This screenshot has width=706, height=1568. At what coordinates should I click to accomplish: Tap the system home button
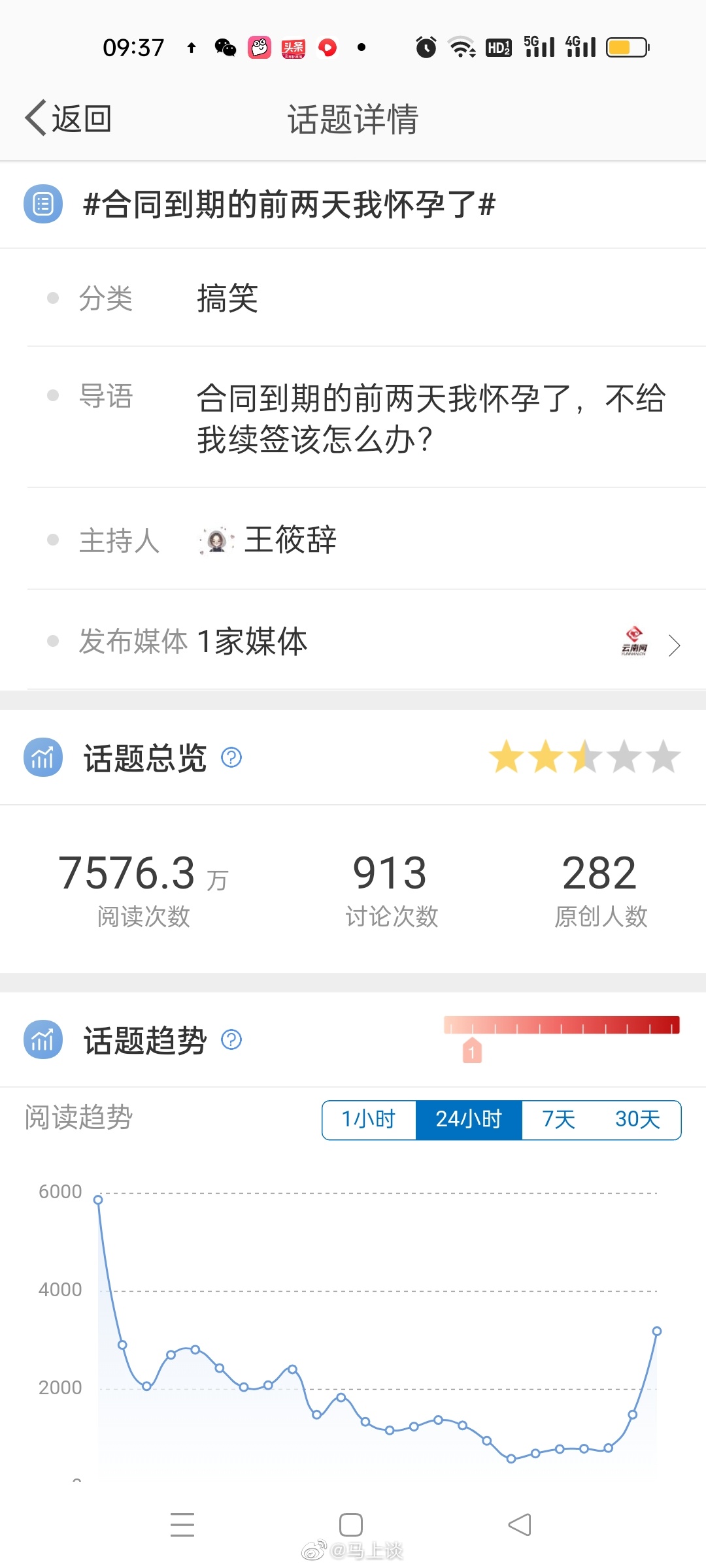point(351,1525)
